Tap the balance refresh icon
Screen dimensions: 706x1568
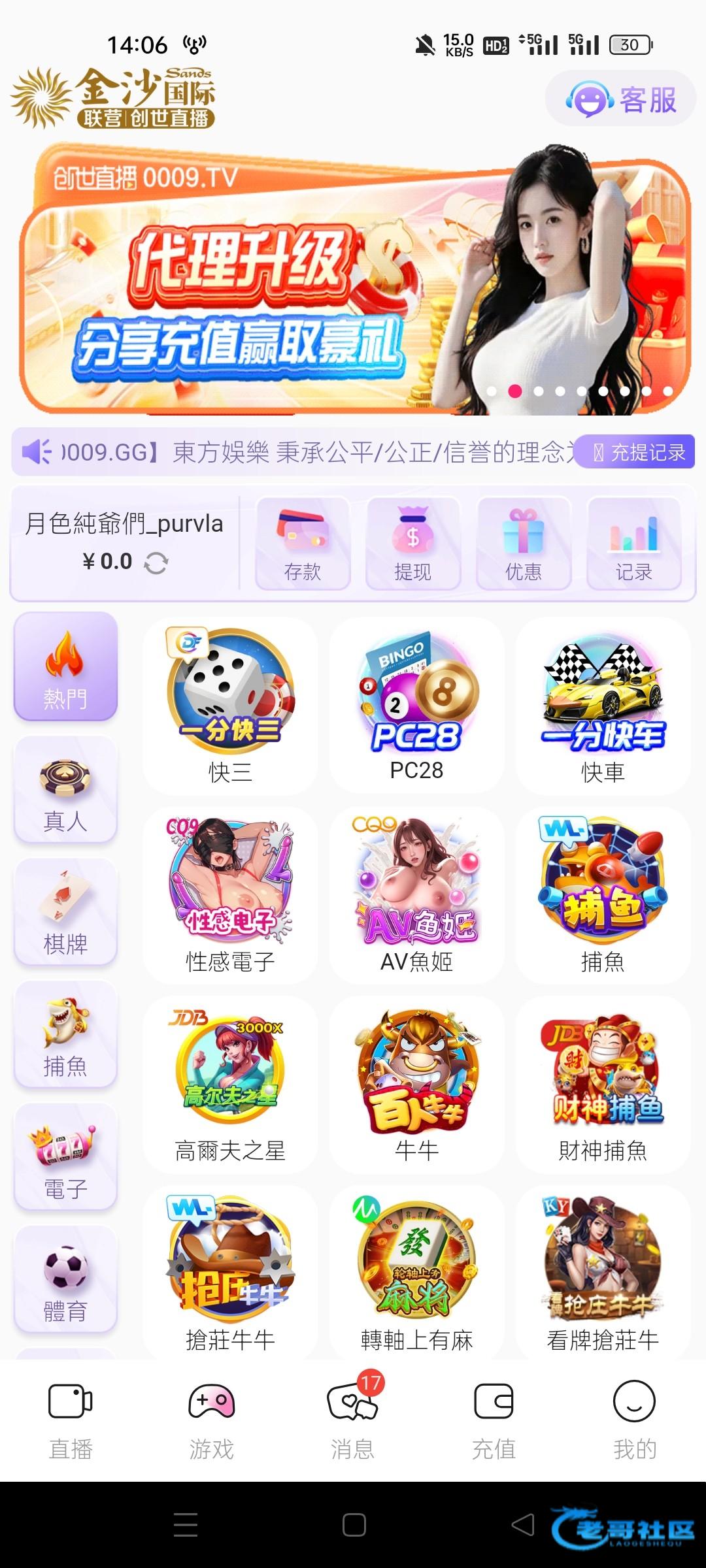click(x=156, y=563)
